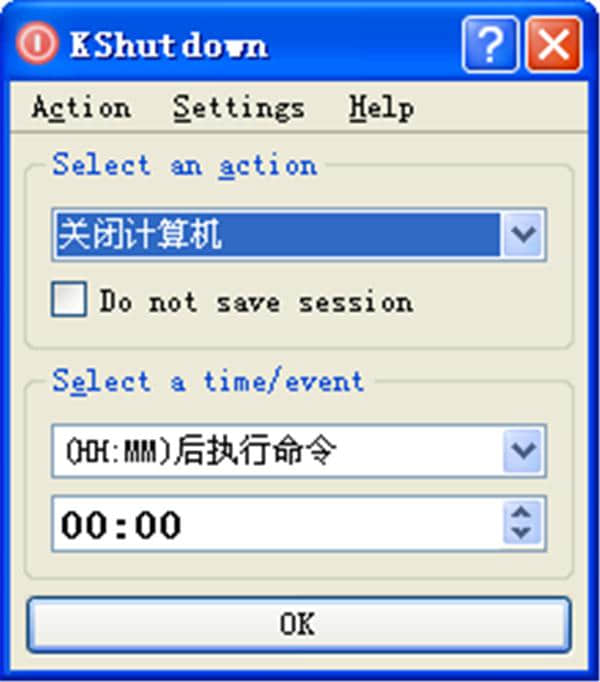Image resolution: width=600 pixels, height=682 pixels.
Task: Expand the Select an action dropdown
Action: [x=523, y=235]
